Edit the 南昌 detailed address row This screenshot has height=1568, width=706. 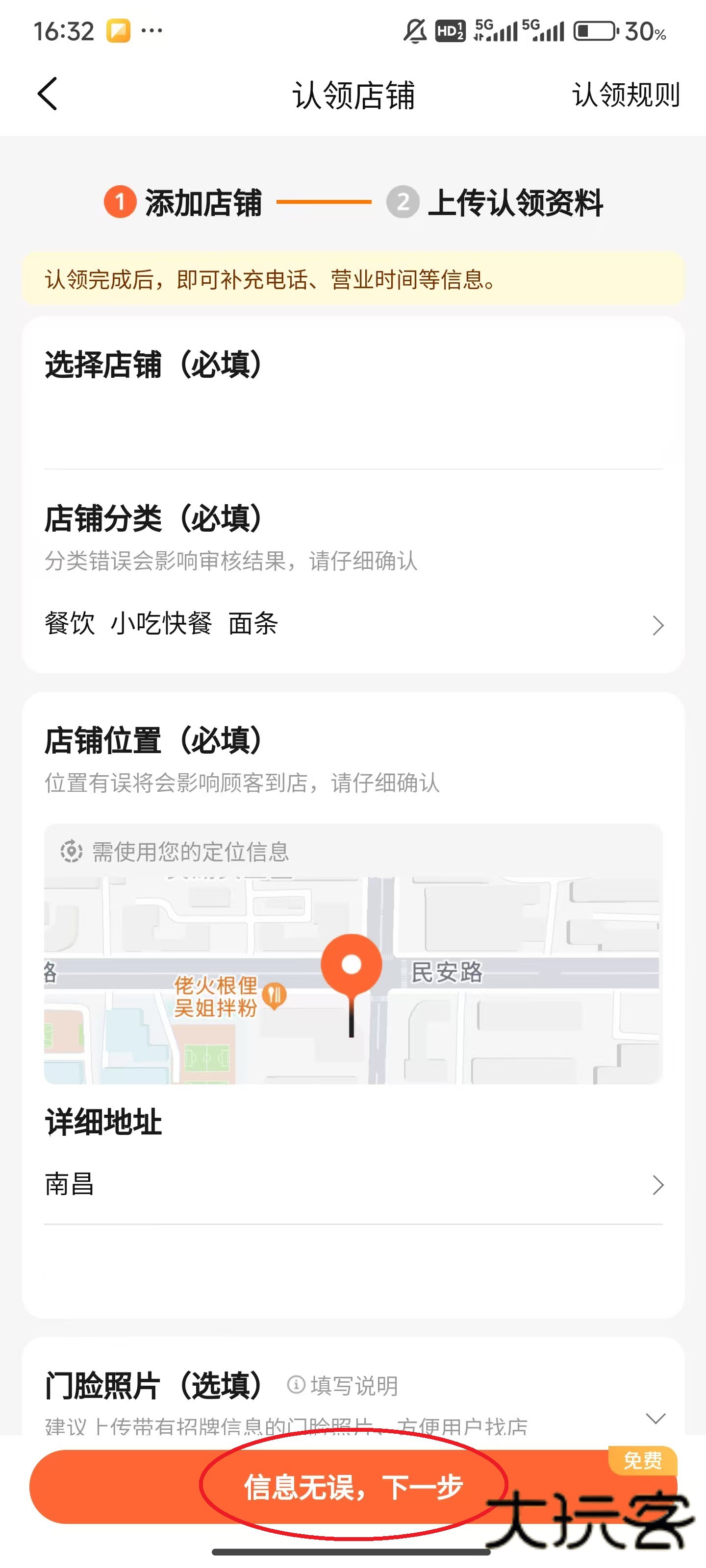[353, 1184]
